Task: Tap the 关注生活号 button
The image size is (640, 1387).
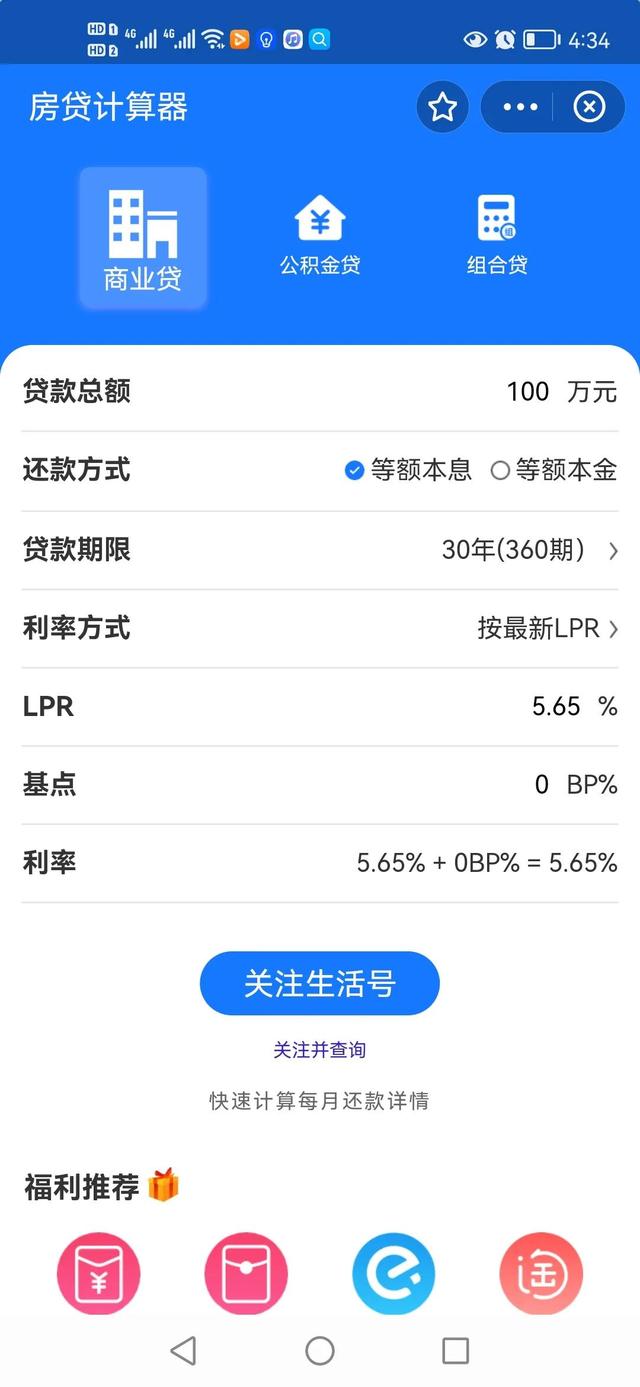Action: 320,983
